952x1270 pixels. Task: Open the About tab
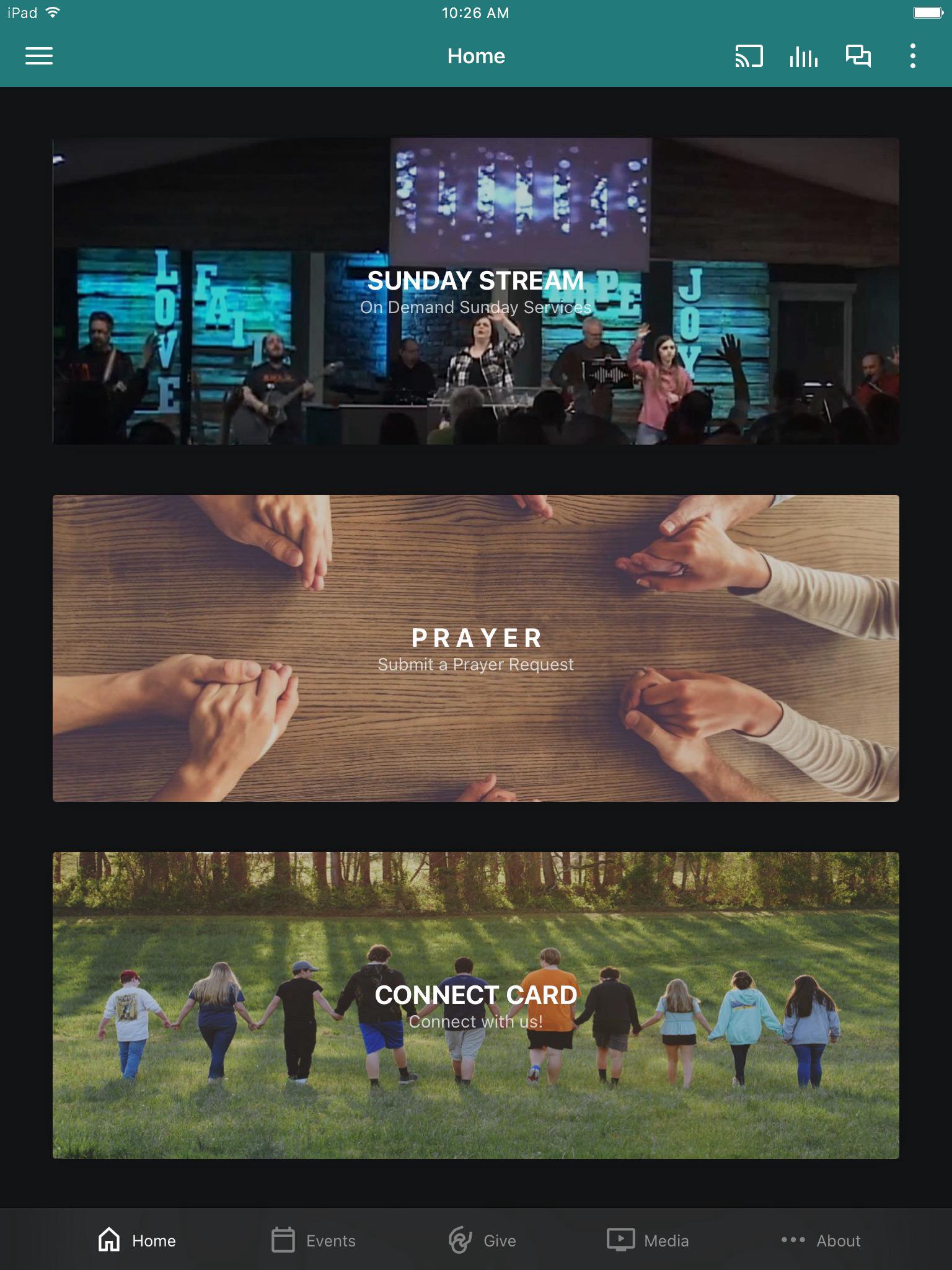[x=821, y=1240]
